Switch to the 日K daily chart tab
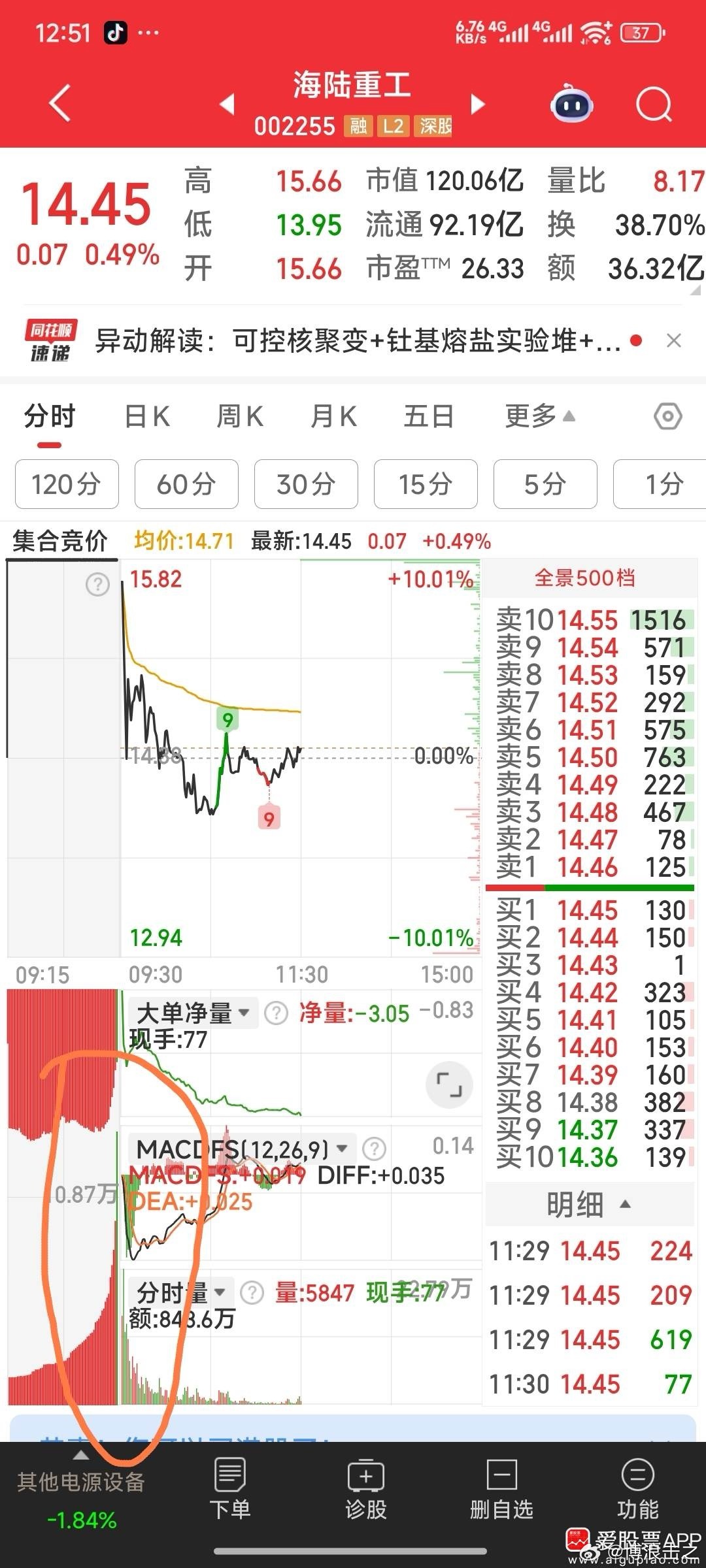Image resolution: width=706 pixels, height=1568 pixels. click(x=146, y=416)
